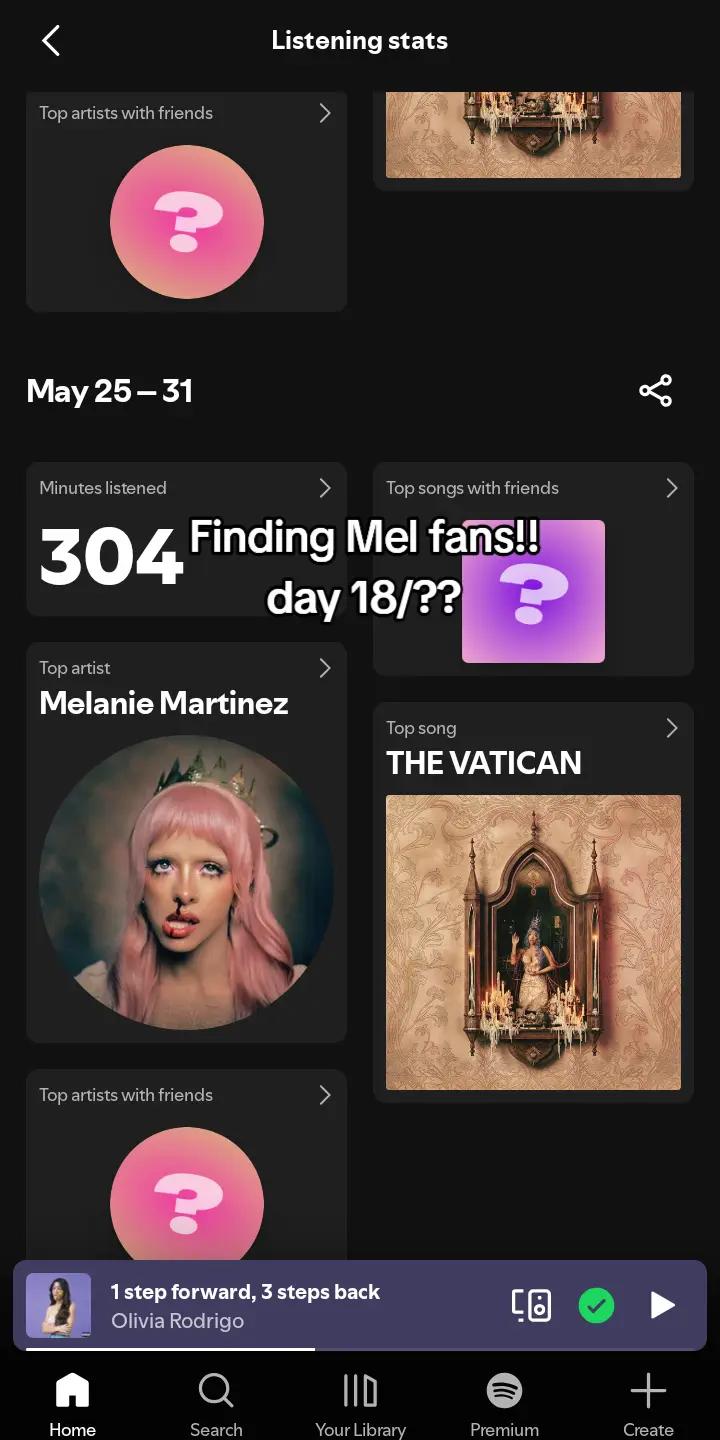Open Top song THE VATICAN card

533,902
